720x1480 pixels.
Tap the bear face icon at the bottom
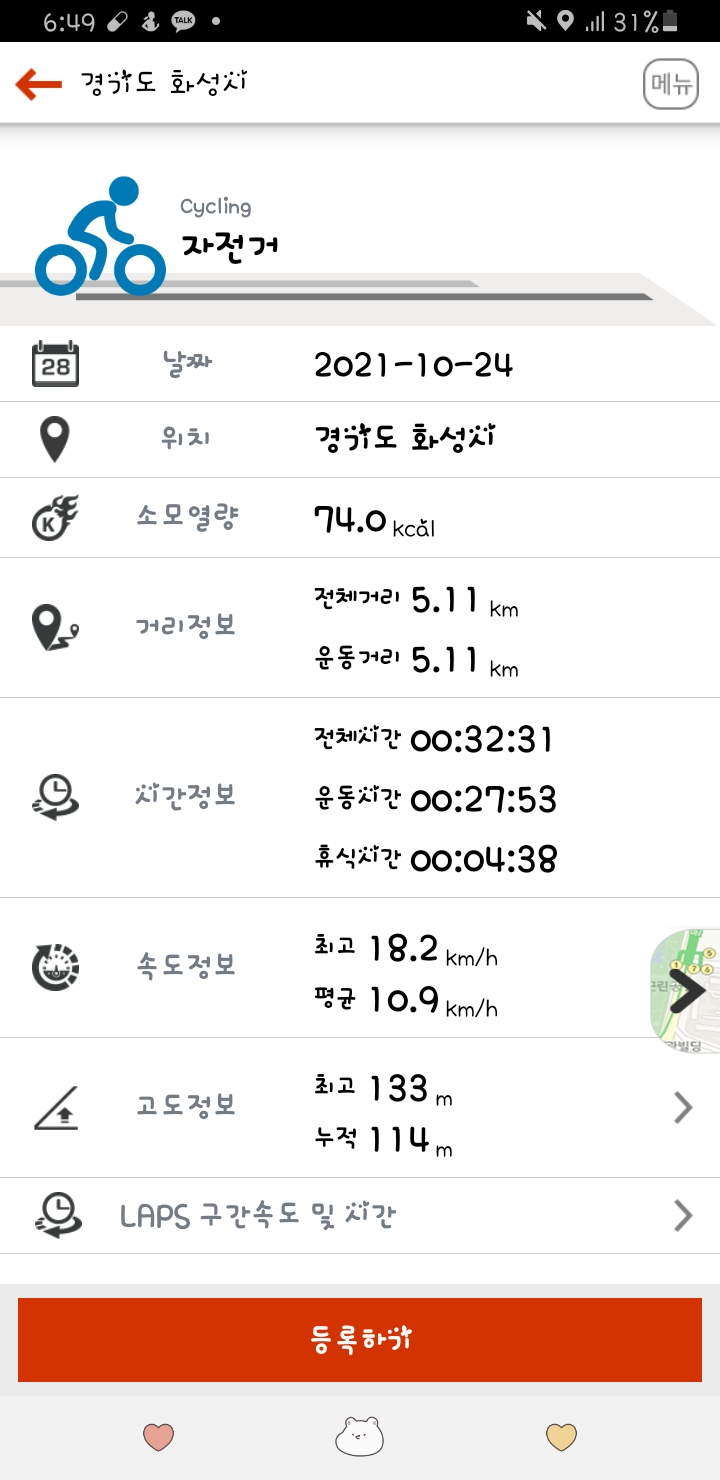click(359, 1436)
